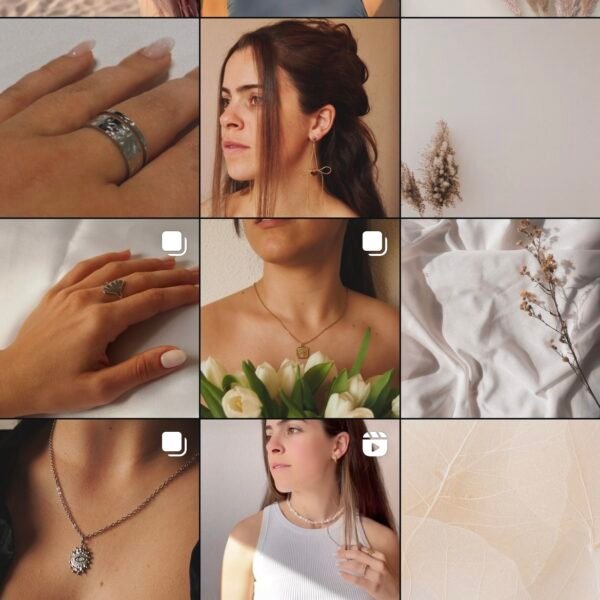Open the dried branch on white fabric post

[500, 318]
